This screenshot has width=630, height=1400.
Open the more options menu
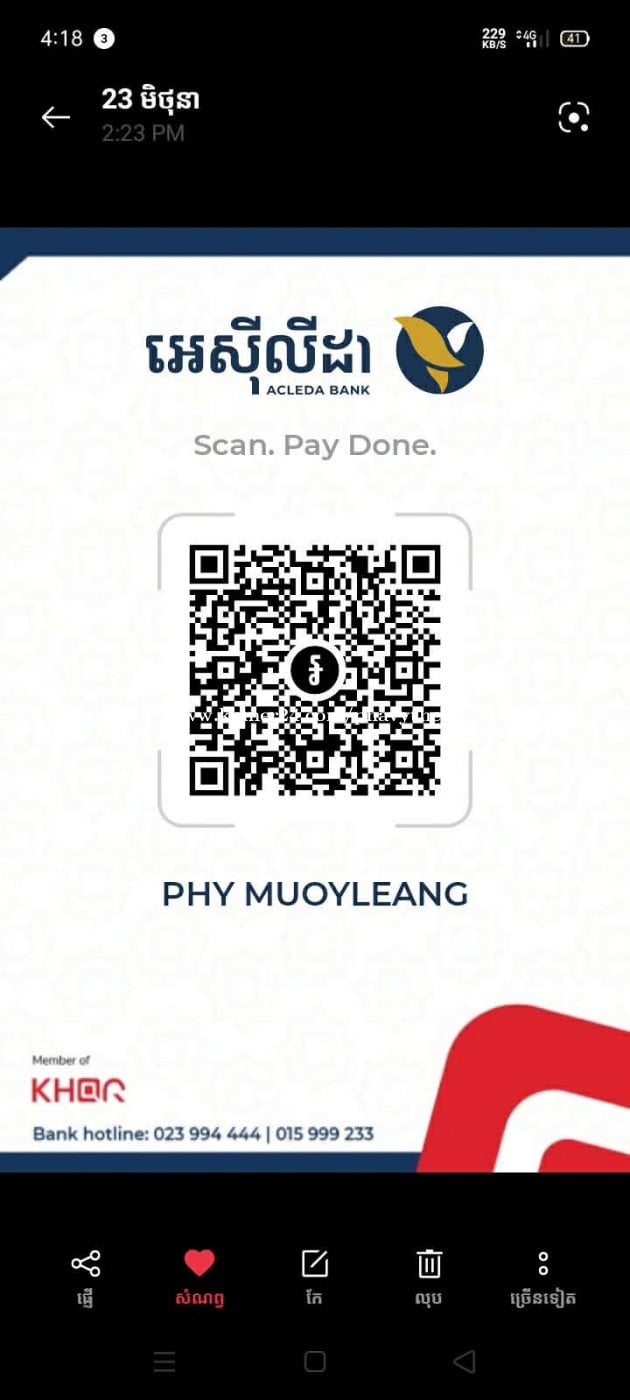[543, 1264]
